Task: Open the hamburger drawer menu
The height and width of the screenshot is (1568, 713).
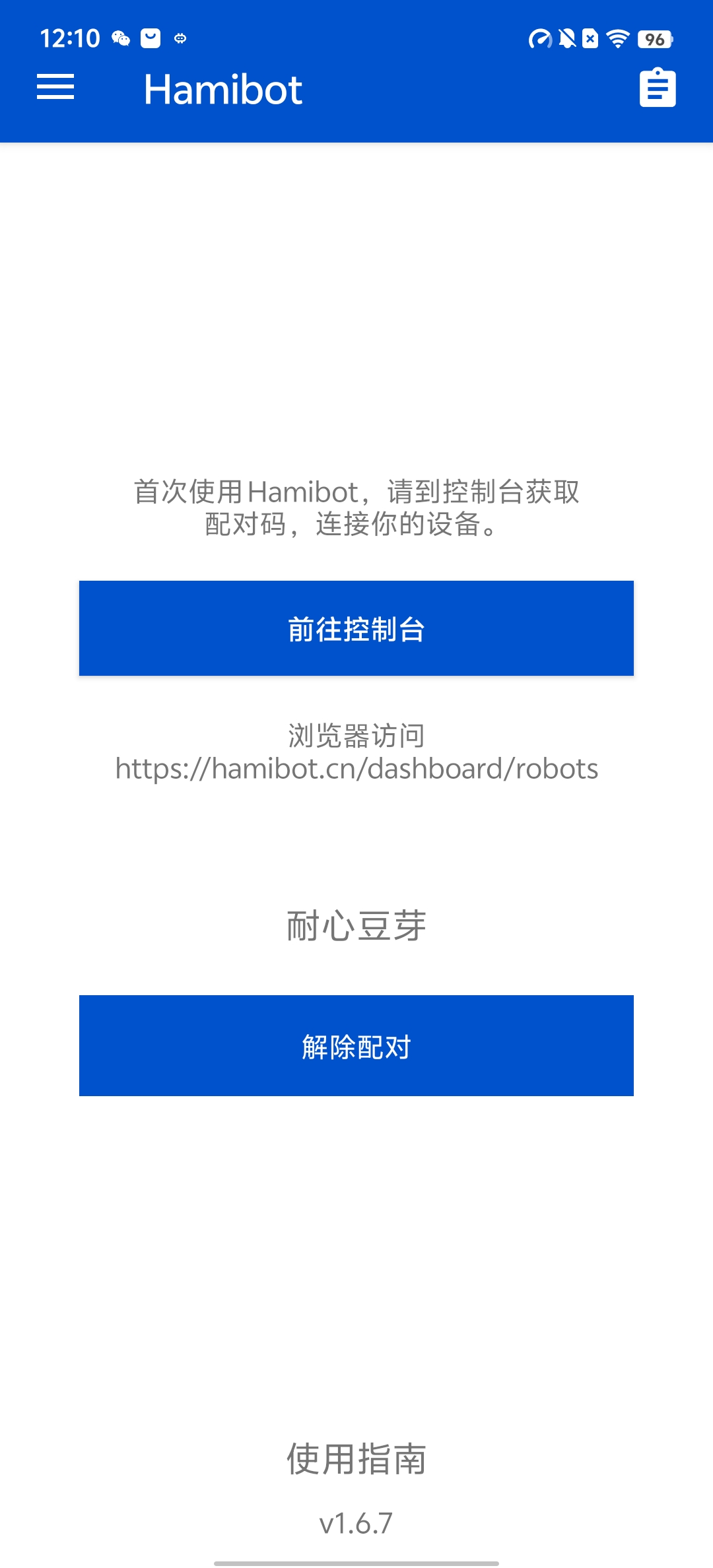Action: click(x=55, y=88)
